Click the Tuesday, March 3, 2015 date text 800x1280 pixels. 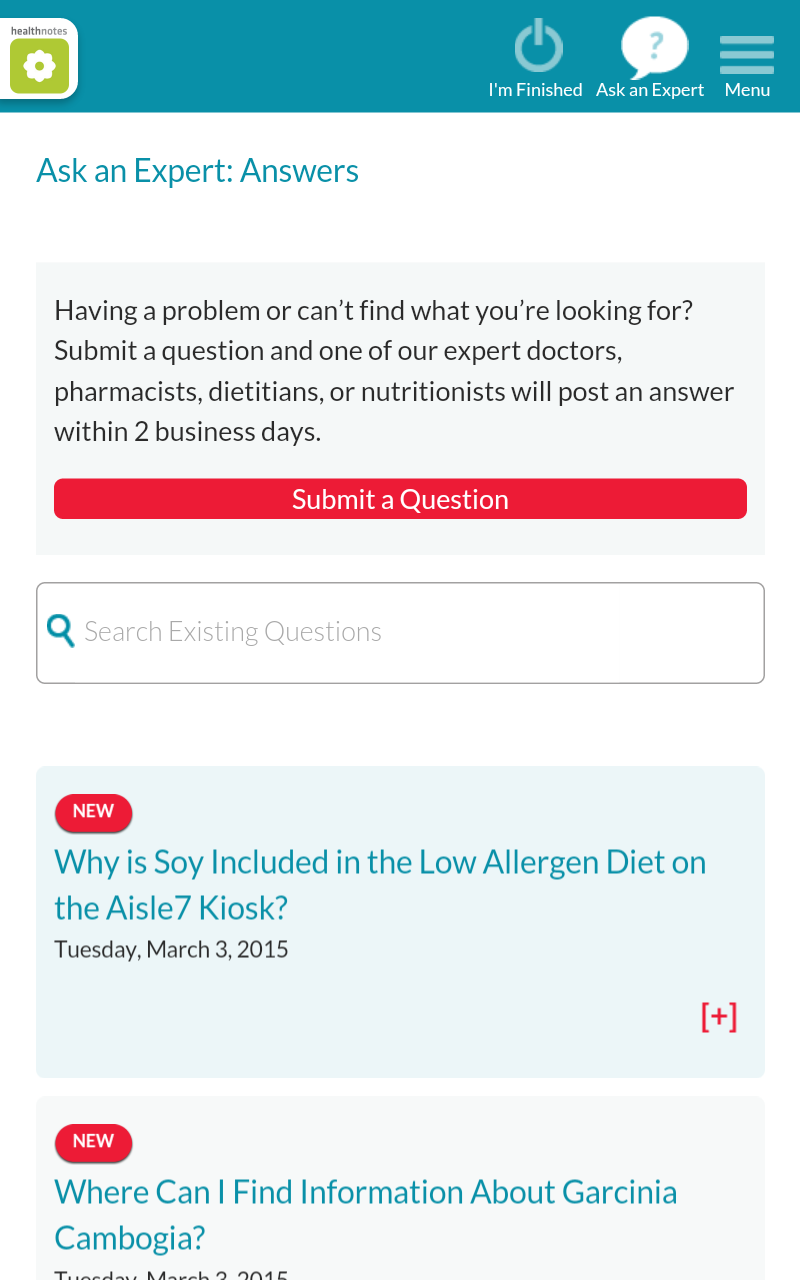pos(171,948)
